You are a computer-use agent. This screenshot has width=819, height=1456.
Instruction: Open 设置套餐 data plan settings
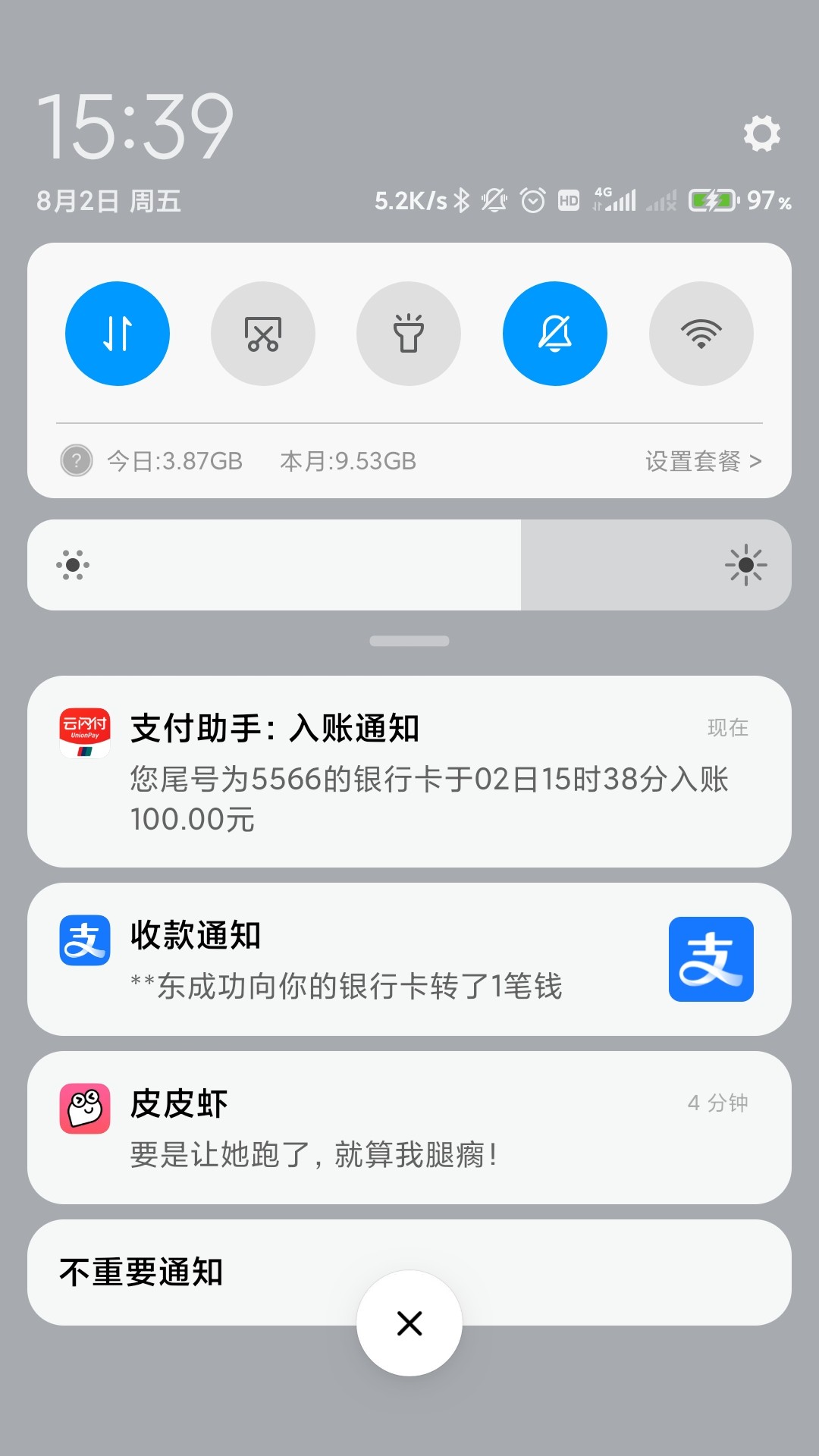pyautogui.click(x=703, y=461)
